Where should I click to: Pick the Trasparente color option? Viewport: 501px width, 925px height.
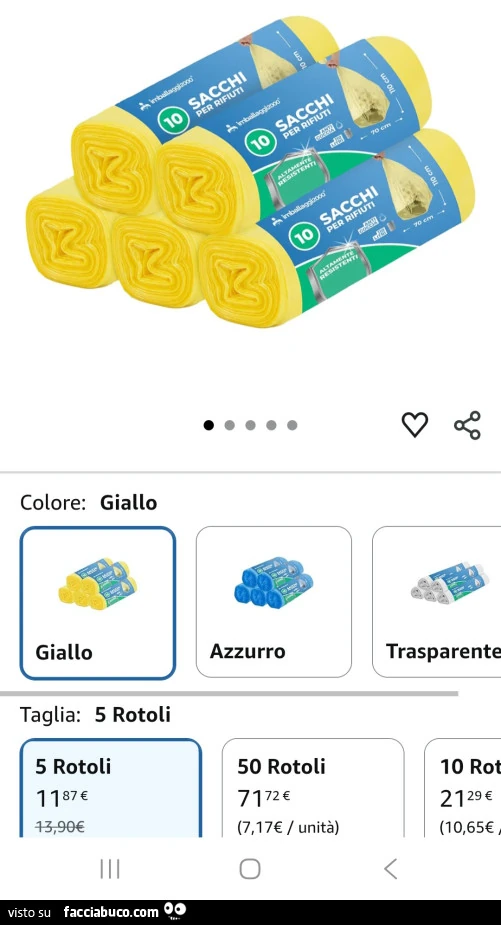point(437,602)
